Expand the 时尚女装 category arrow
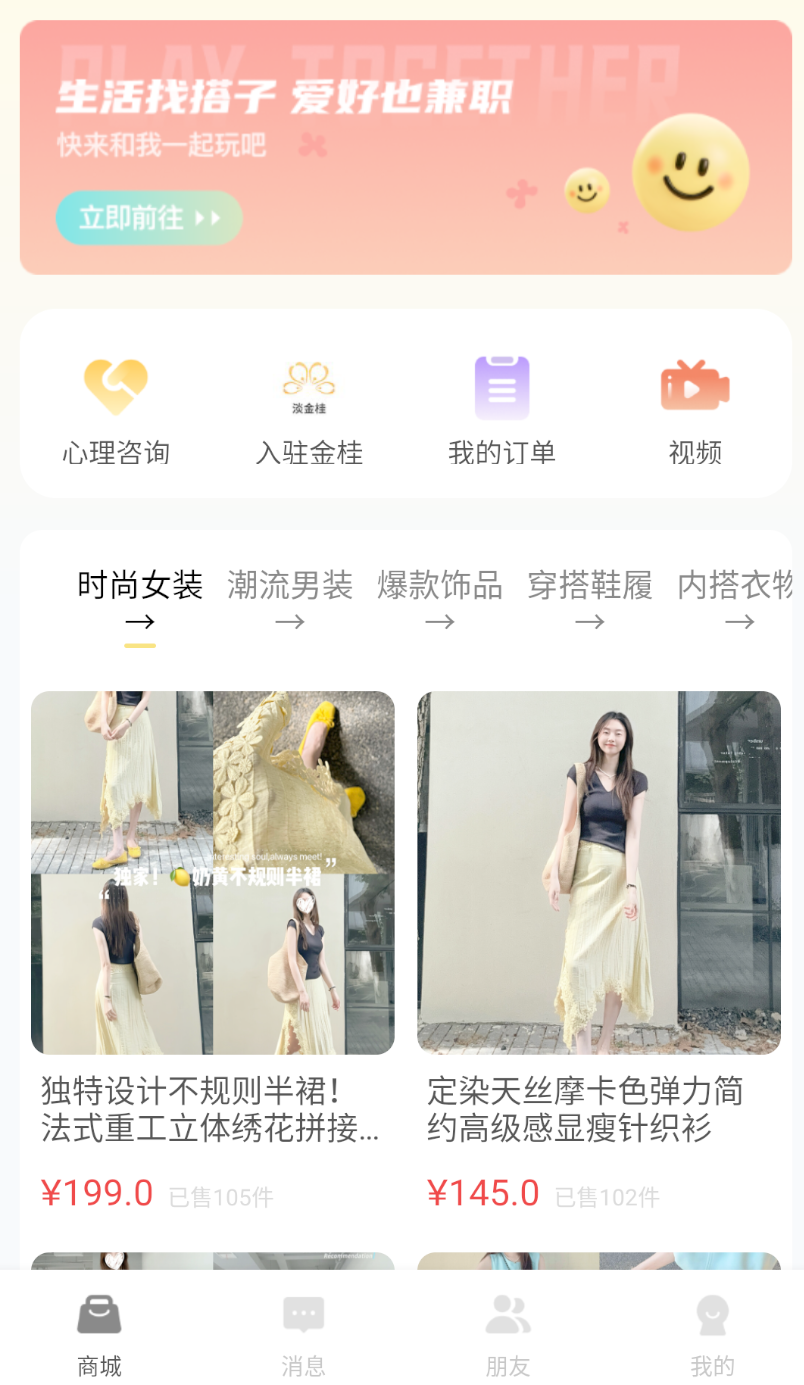Screen dimensions: 804x1385 tap(139, 622)
